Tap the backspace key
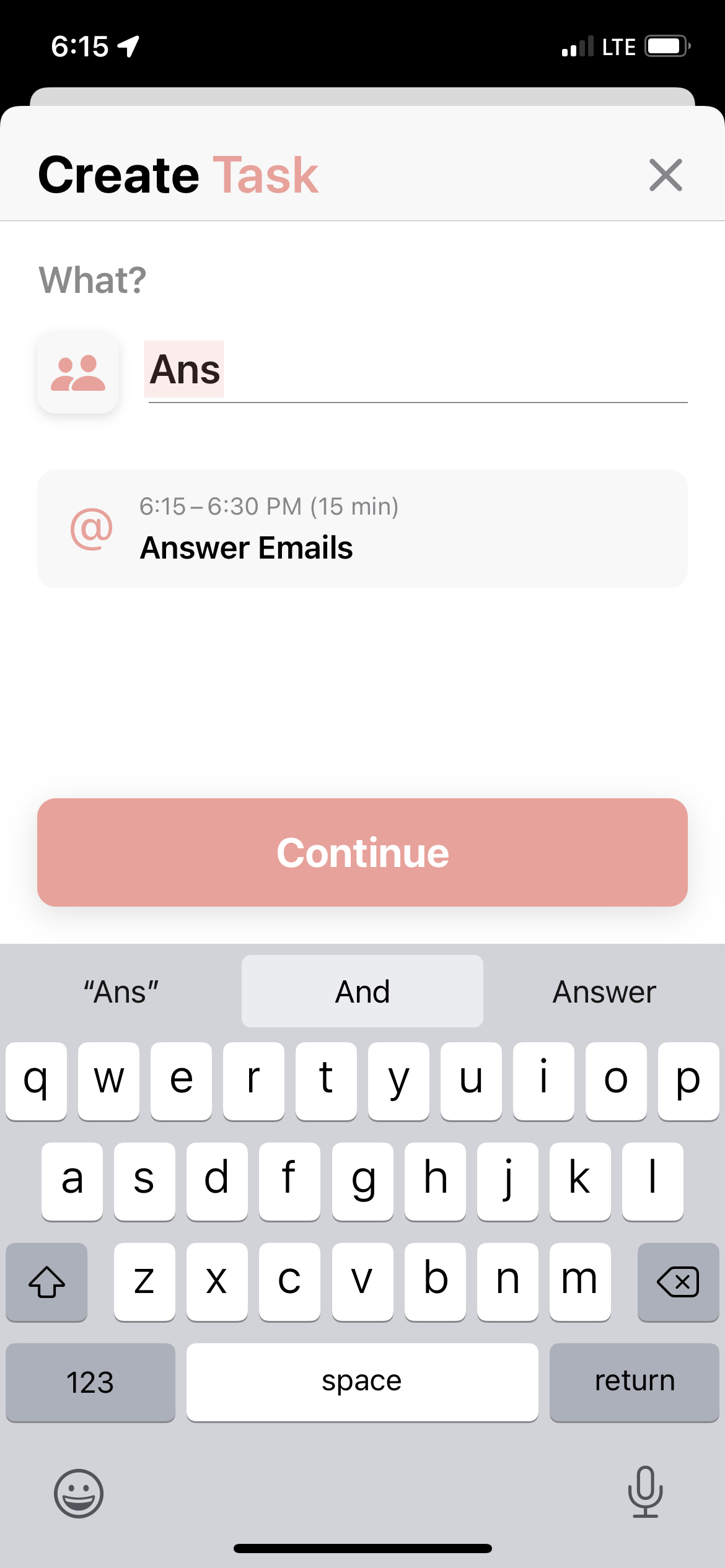725x1568 pixels. tap(678, 1282)
